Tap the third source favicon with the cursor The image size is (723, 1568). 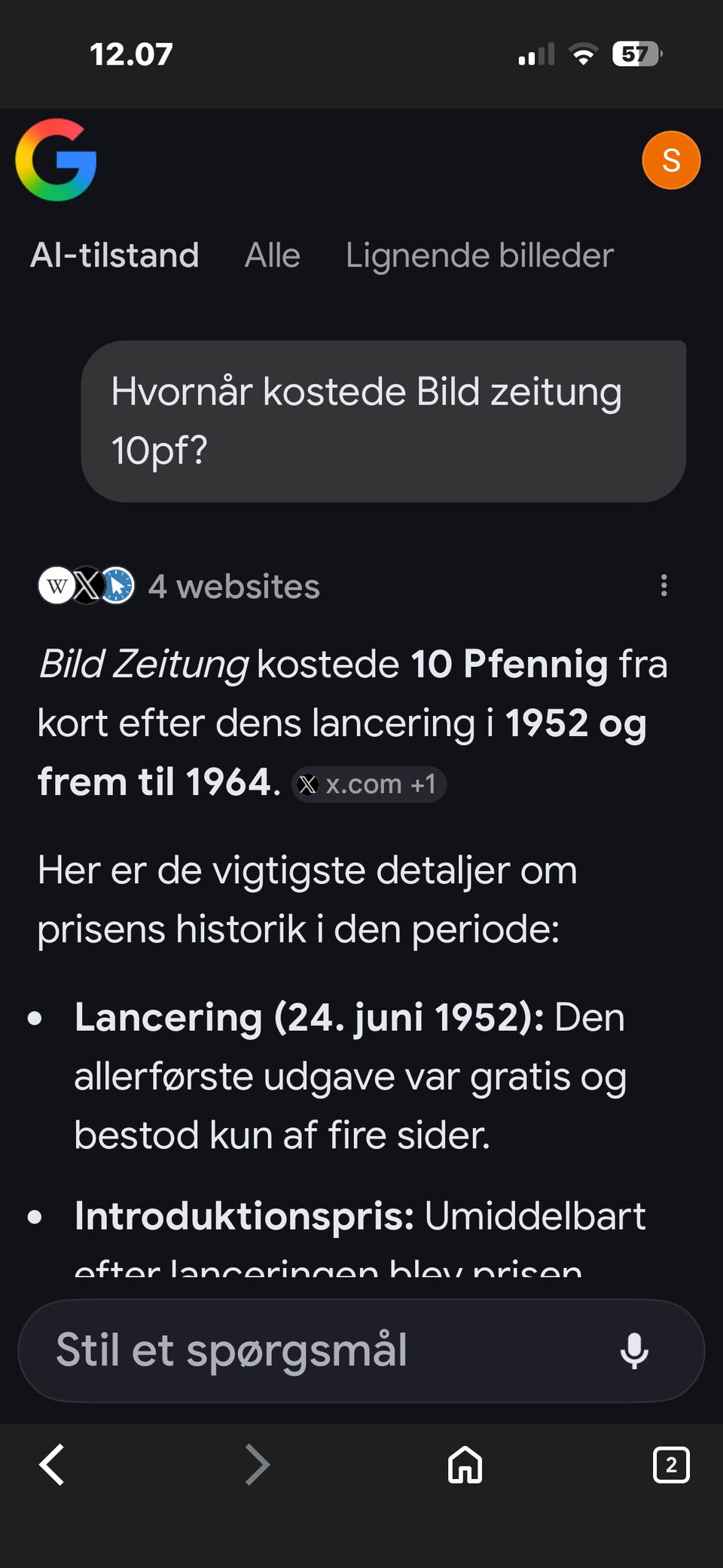click(x=117, y=586)
